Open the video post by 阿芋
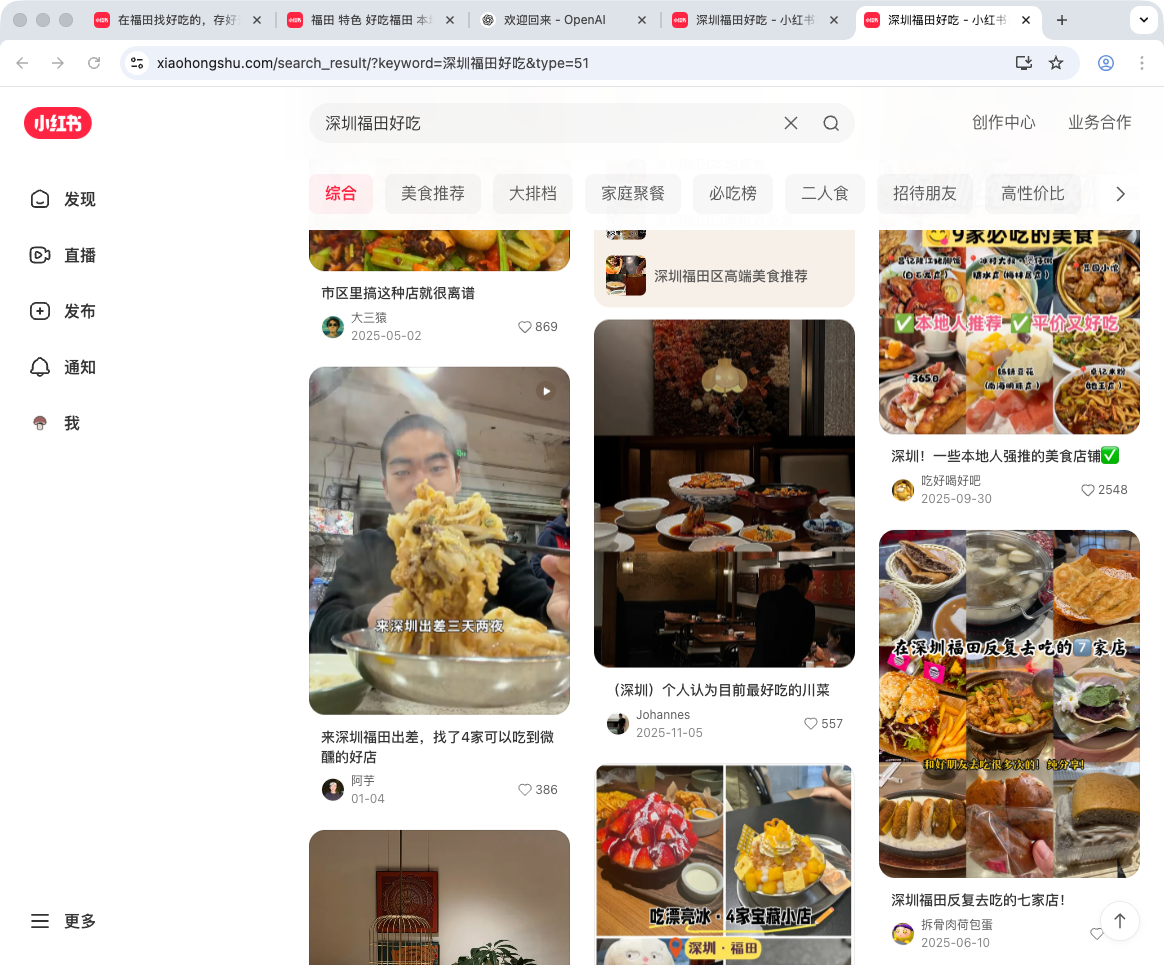This screenshot has height=965, width=1164. click(x=439, y=540)
